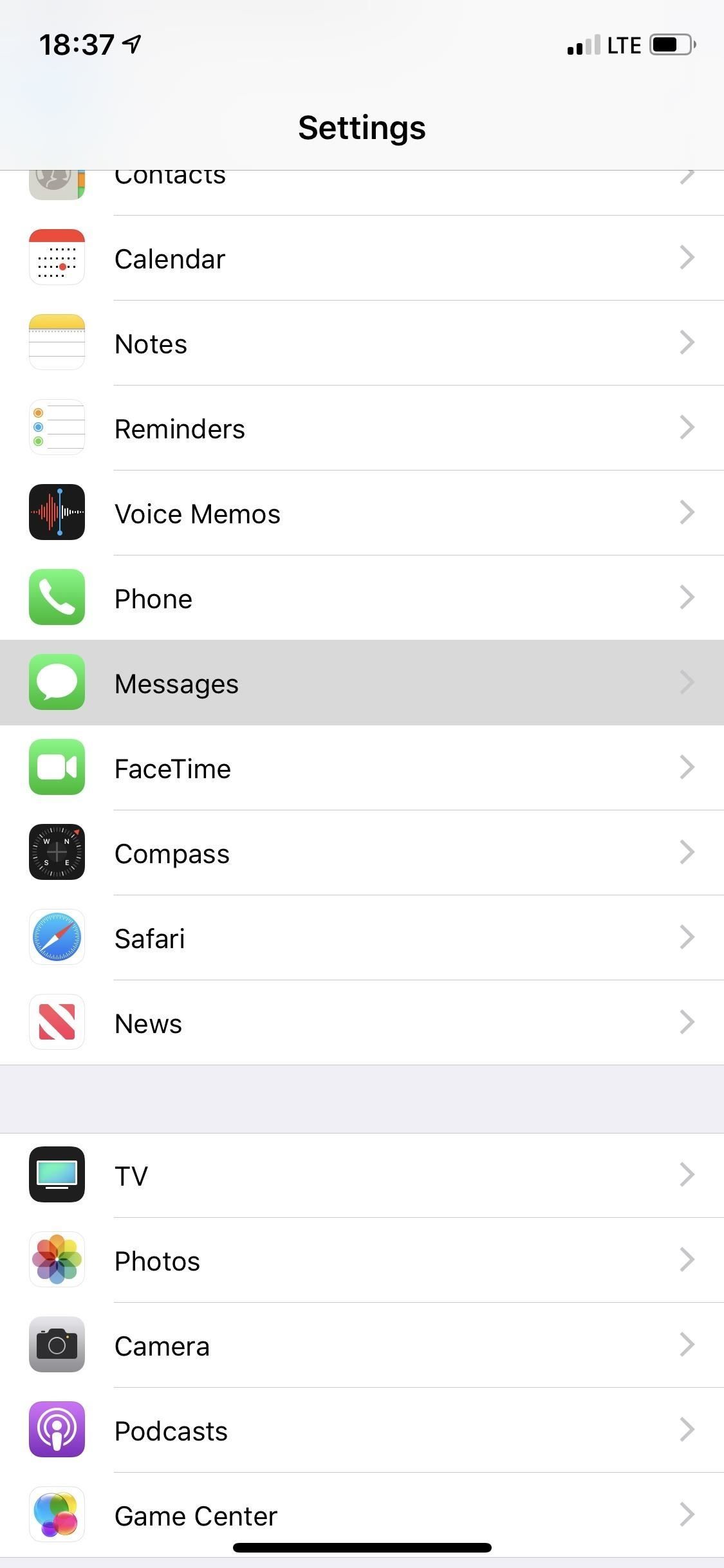Viewport: 724px width, 1568px height.
Task: Expand the Camera settings chevron
Action: (687, 1345)
